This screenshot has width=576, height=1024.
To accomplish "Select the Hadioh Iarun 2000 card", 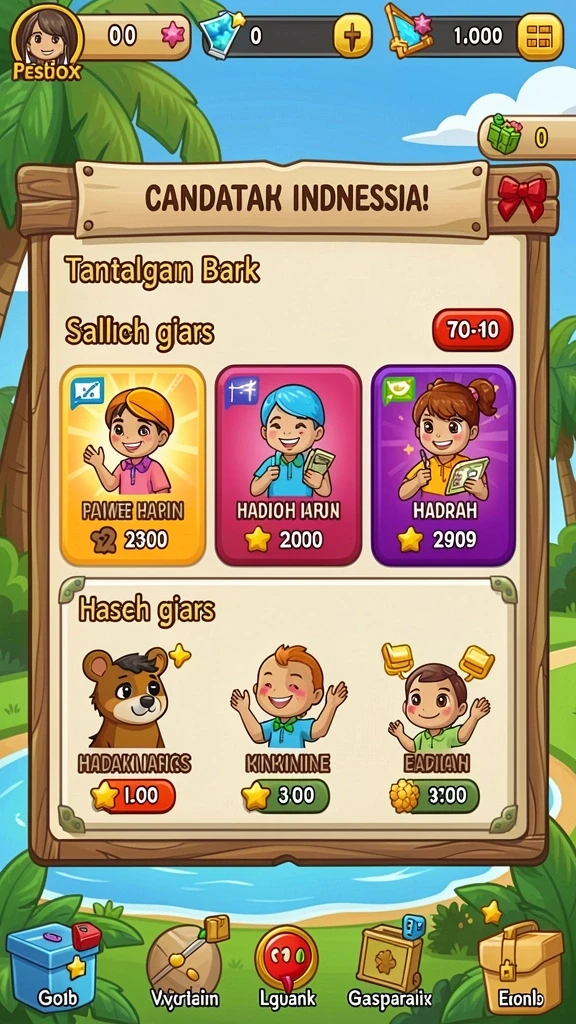I will pyautogui.click(x=288, y=465).
